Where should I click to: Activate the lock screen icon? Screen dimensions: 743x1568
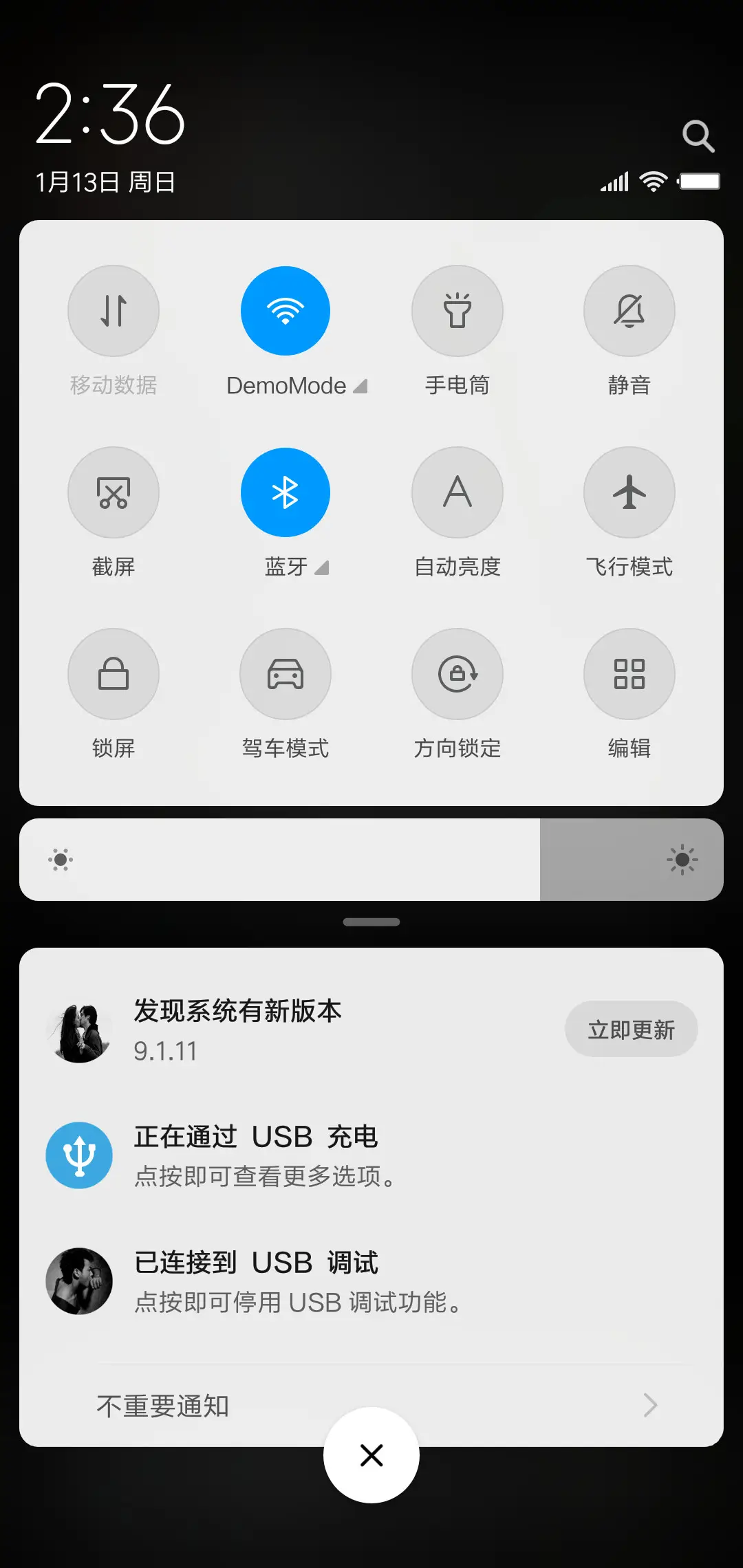pos(114,674)
